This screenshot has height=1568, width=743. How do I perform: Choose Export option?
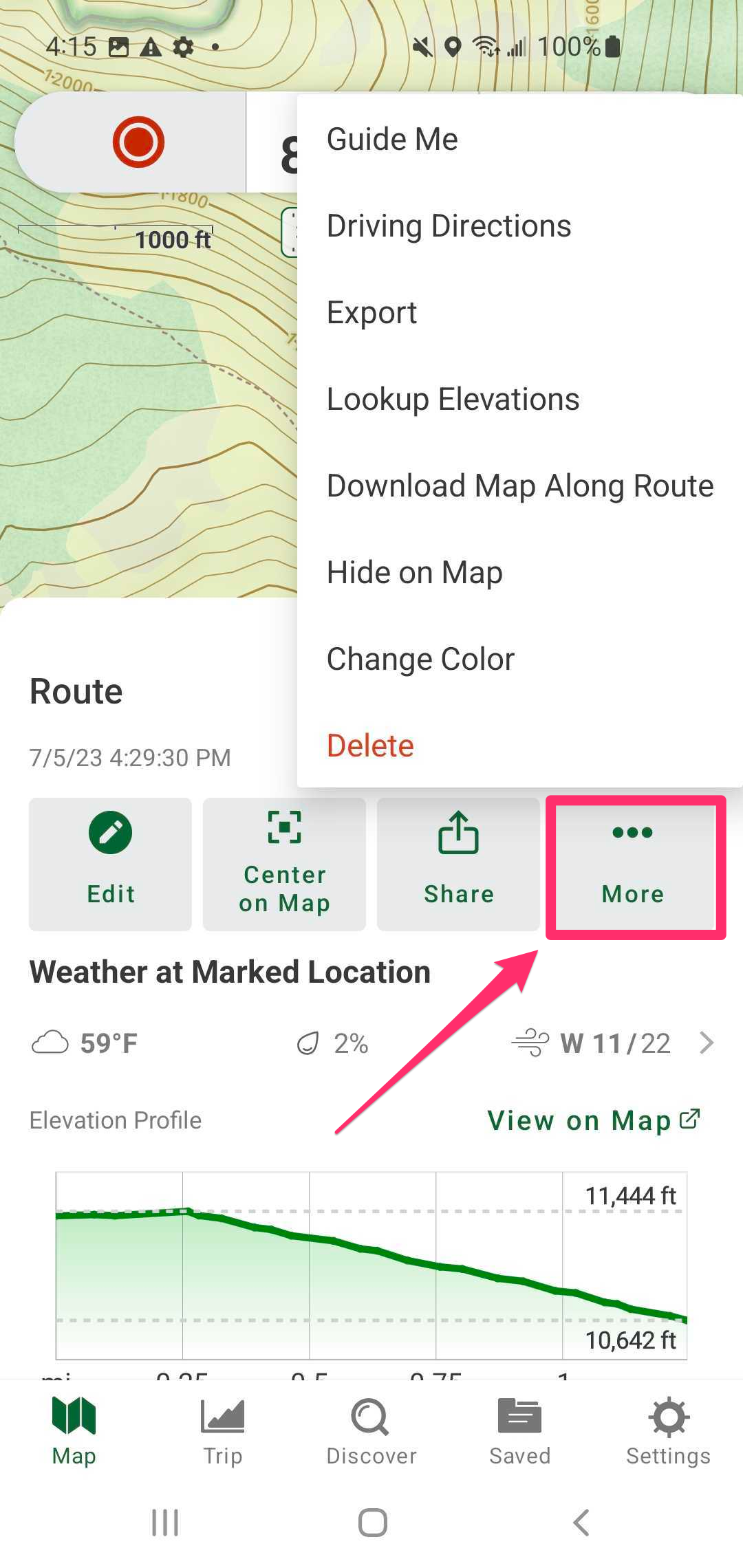[x=519, y=313]
